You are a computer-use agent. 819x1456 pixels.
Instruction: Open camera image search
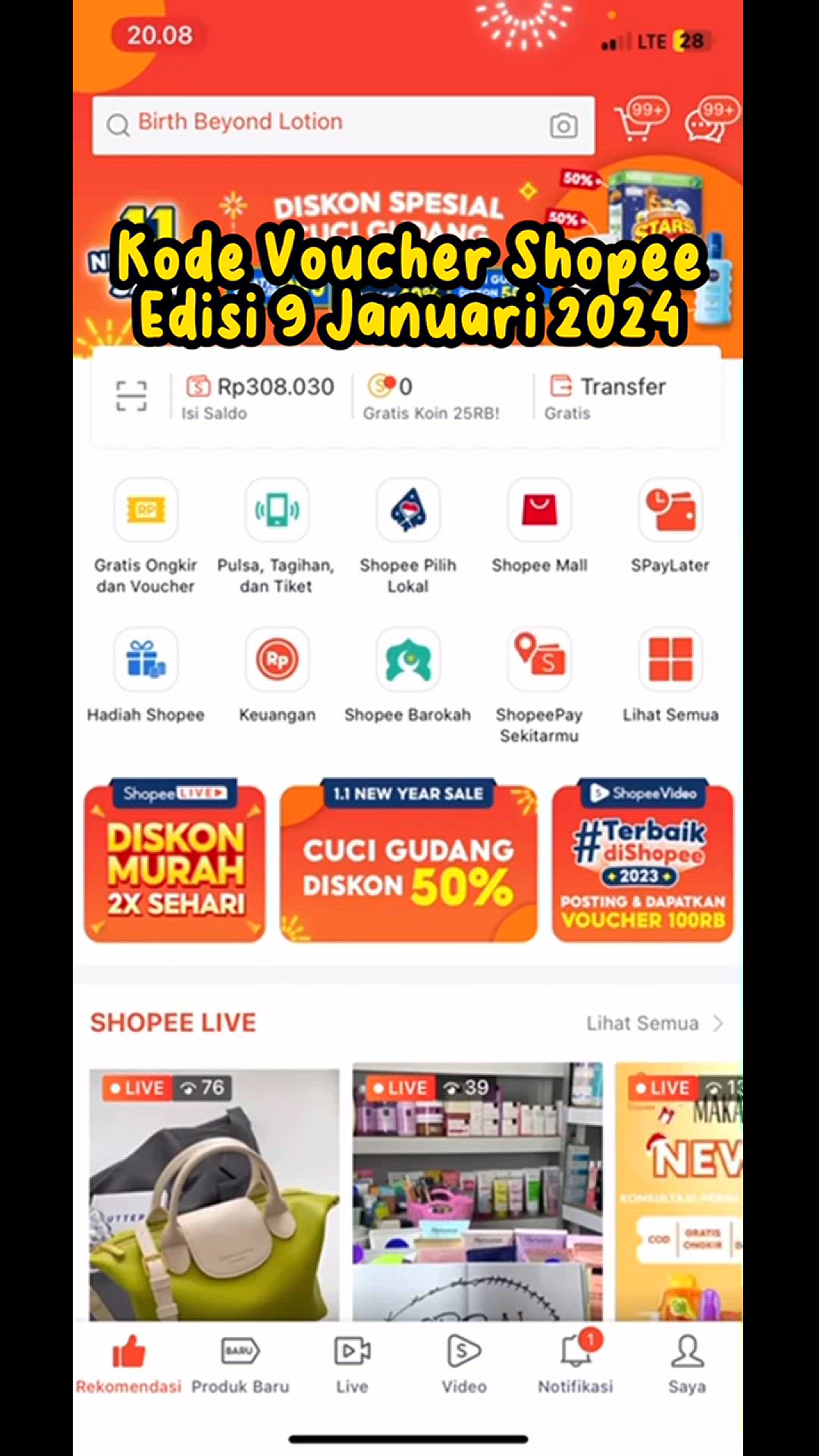pos(563,126)
